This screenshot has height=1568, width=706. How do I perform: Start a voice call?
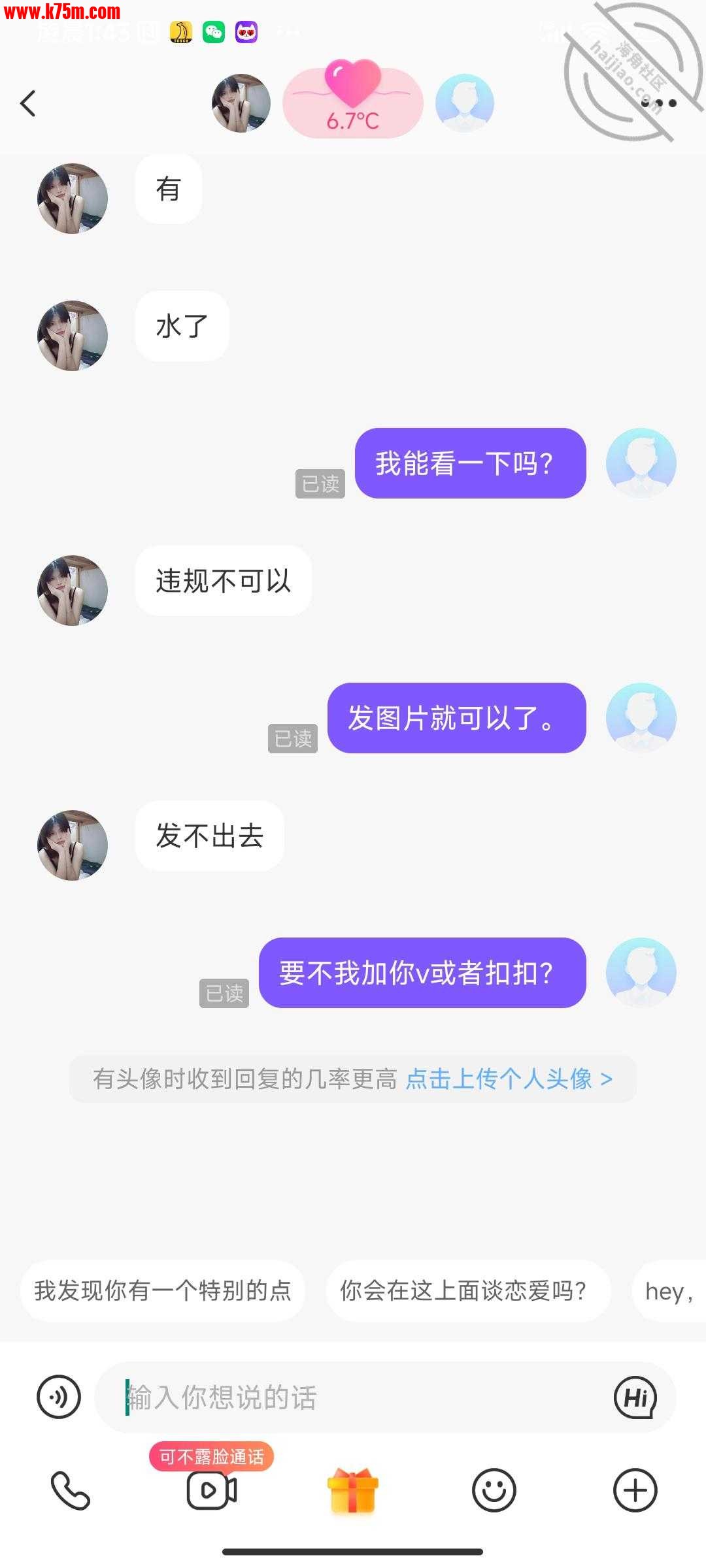[x=71, y=1490]
